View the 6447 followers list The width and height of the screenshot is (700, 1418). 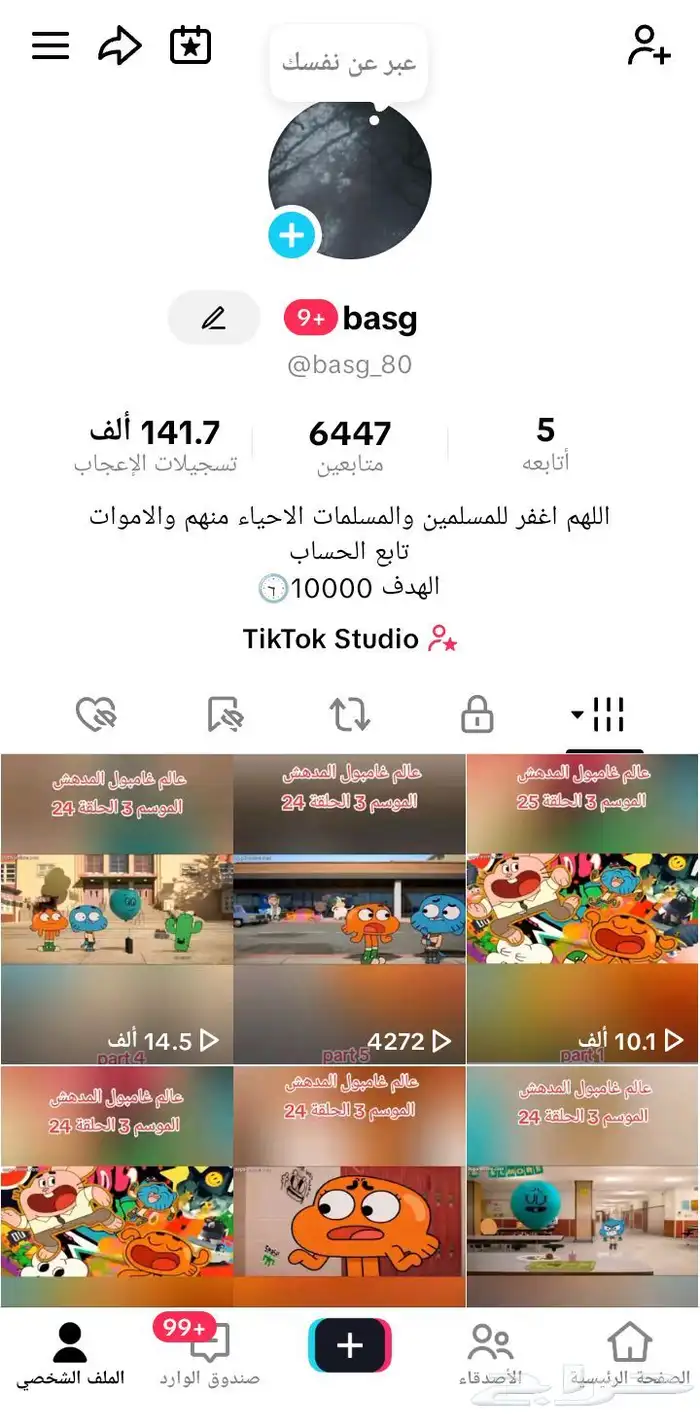click(x=349, y=446)
